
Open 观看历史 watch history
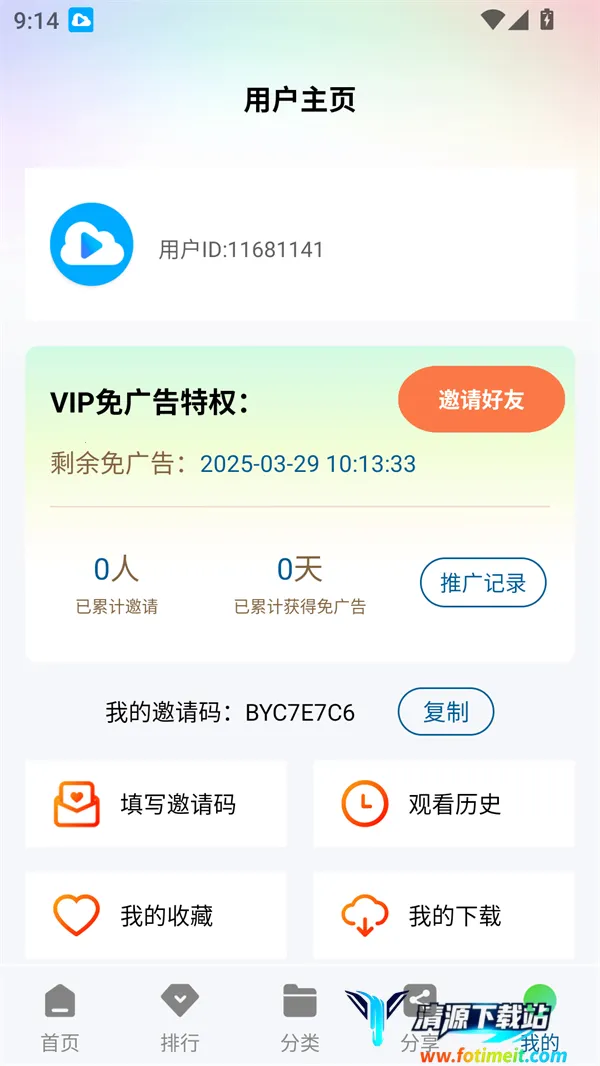click(443, 804)
